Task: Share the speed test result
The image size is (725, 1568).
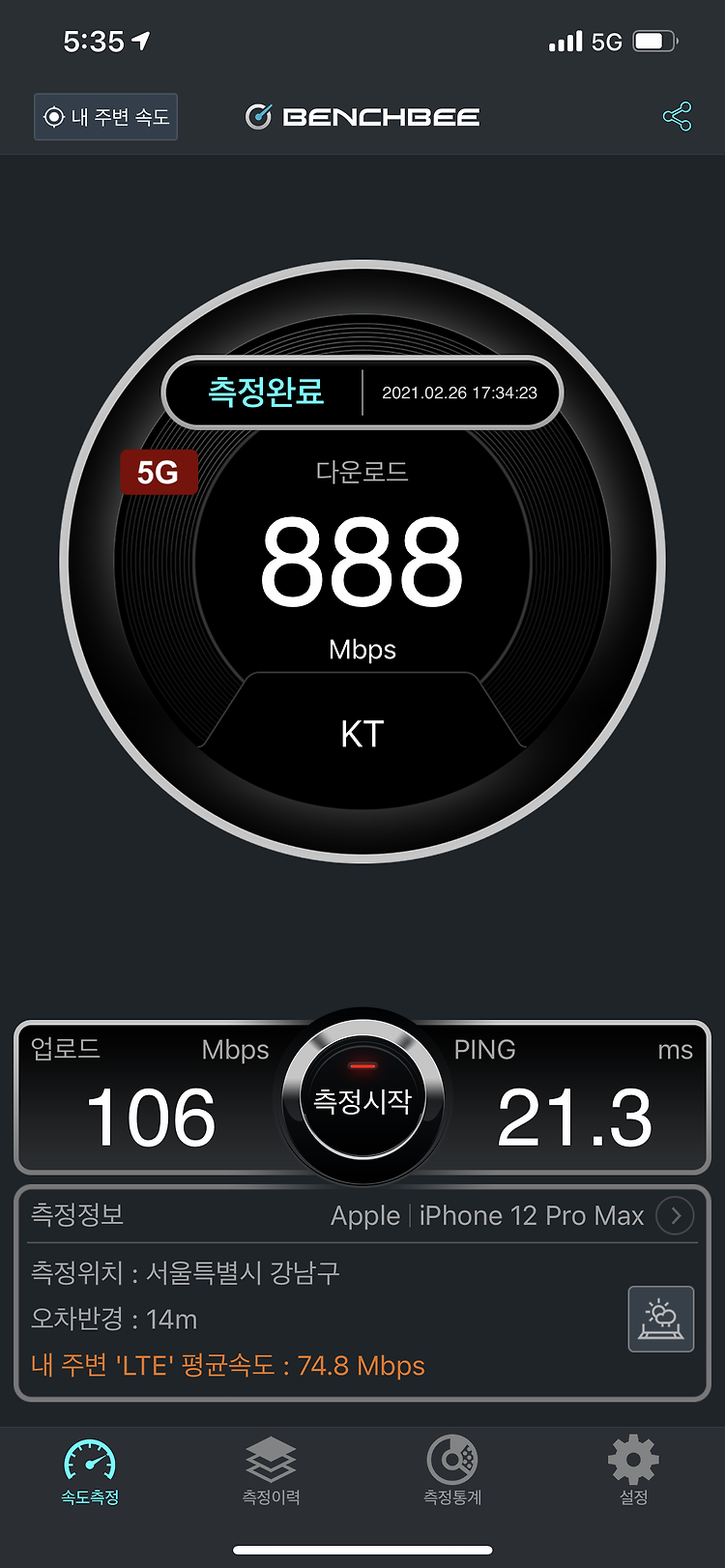Action: 677,117
